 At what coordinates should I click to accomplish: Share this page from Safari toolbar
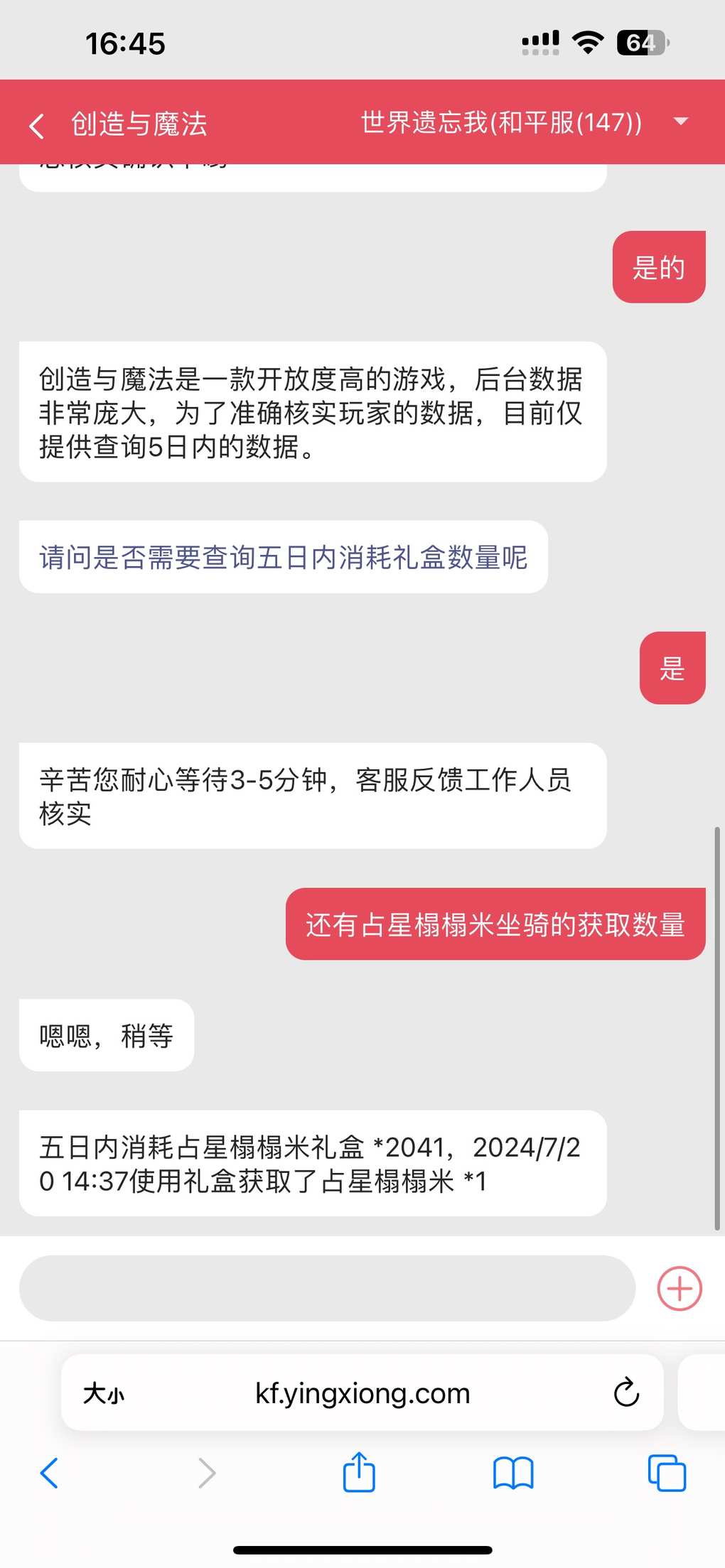click(359, 1471)
